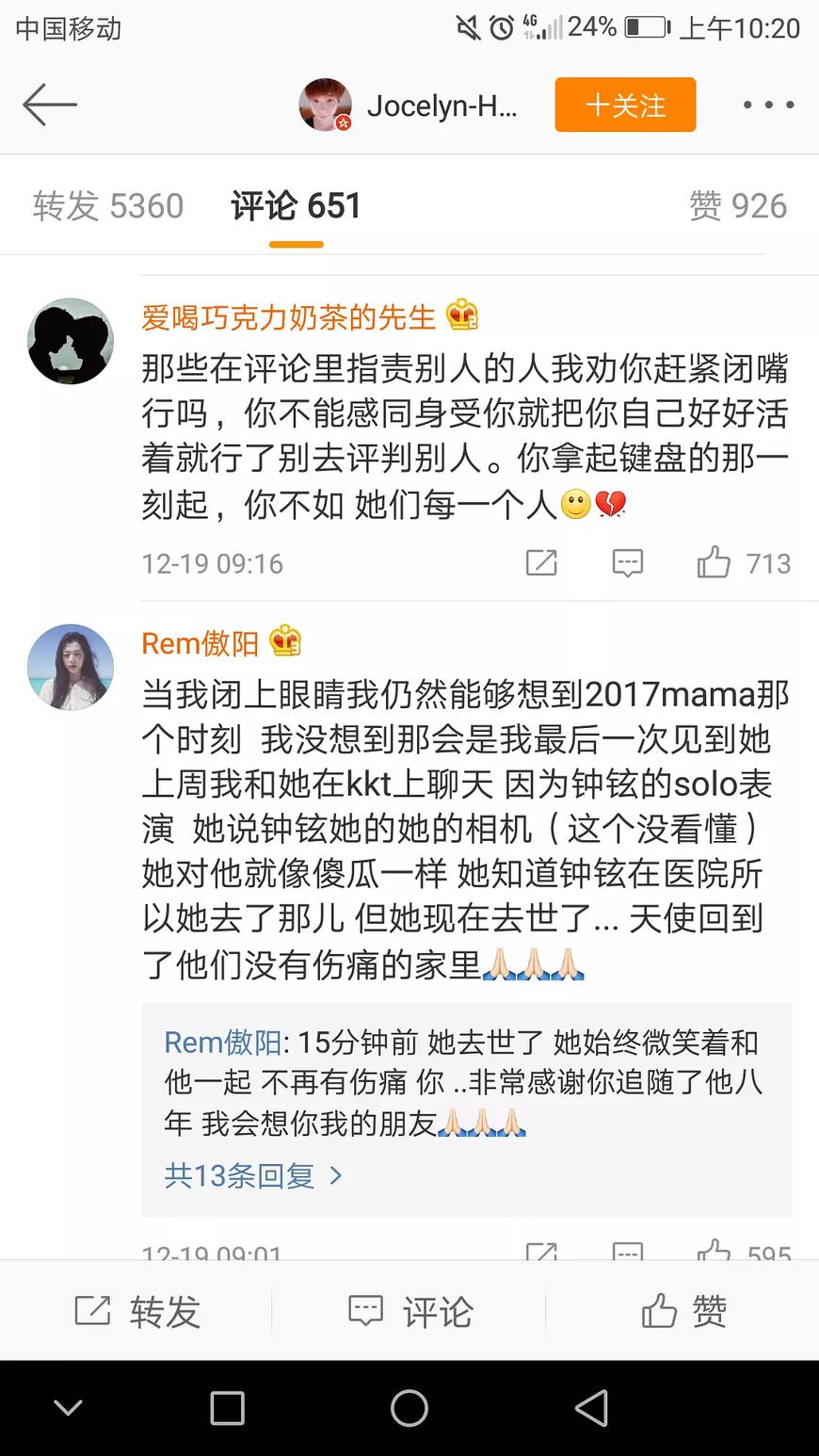Switch to the 赞 926 tab
This screenshot has width=819, height=1456.
(741, 205)
